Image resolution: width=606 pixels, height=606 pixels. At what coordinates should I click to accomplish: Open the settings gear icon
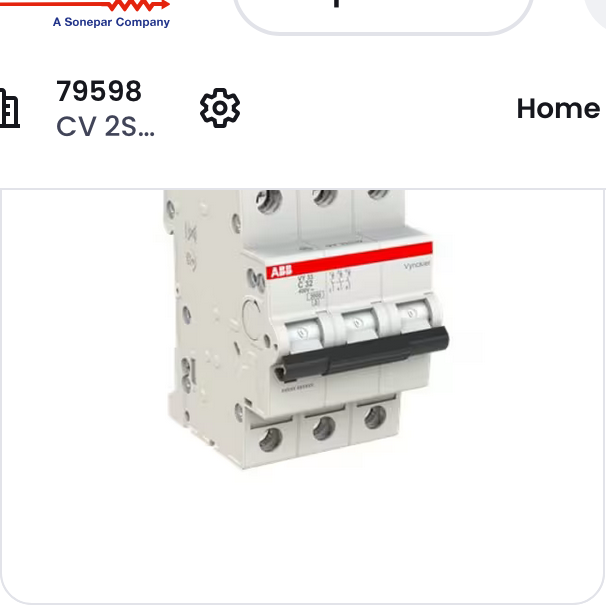(220, 108)
